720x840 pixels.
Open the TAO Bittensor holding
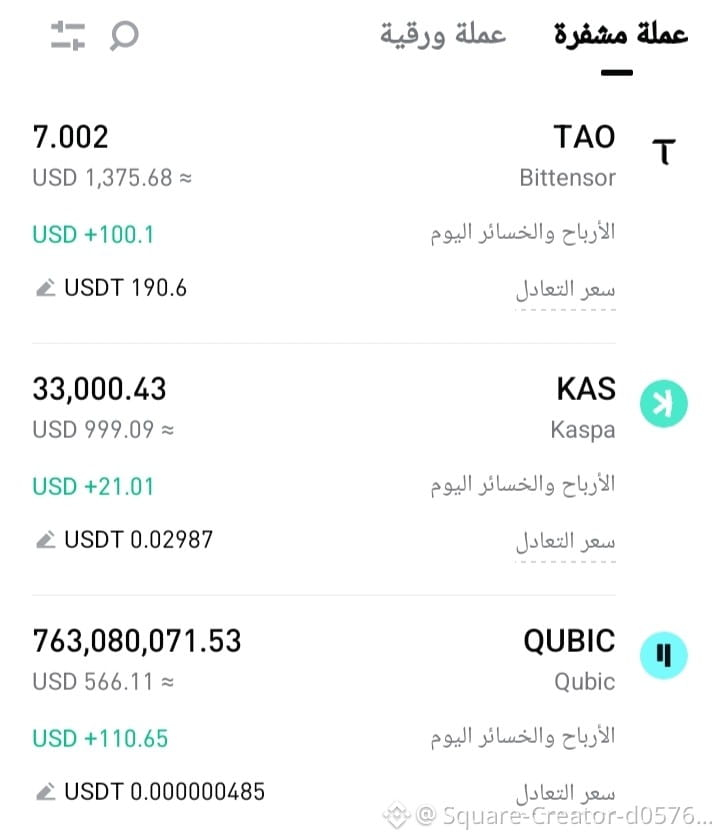(584, 155)
